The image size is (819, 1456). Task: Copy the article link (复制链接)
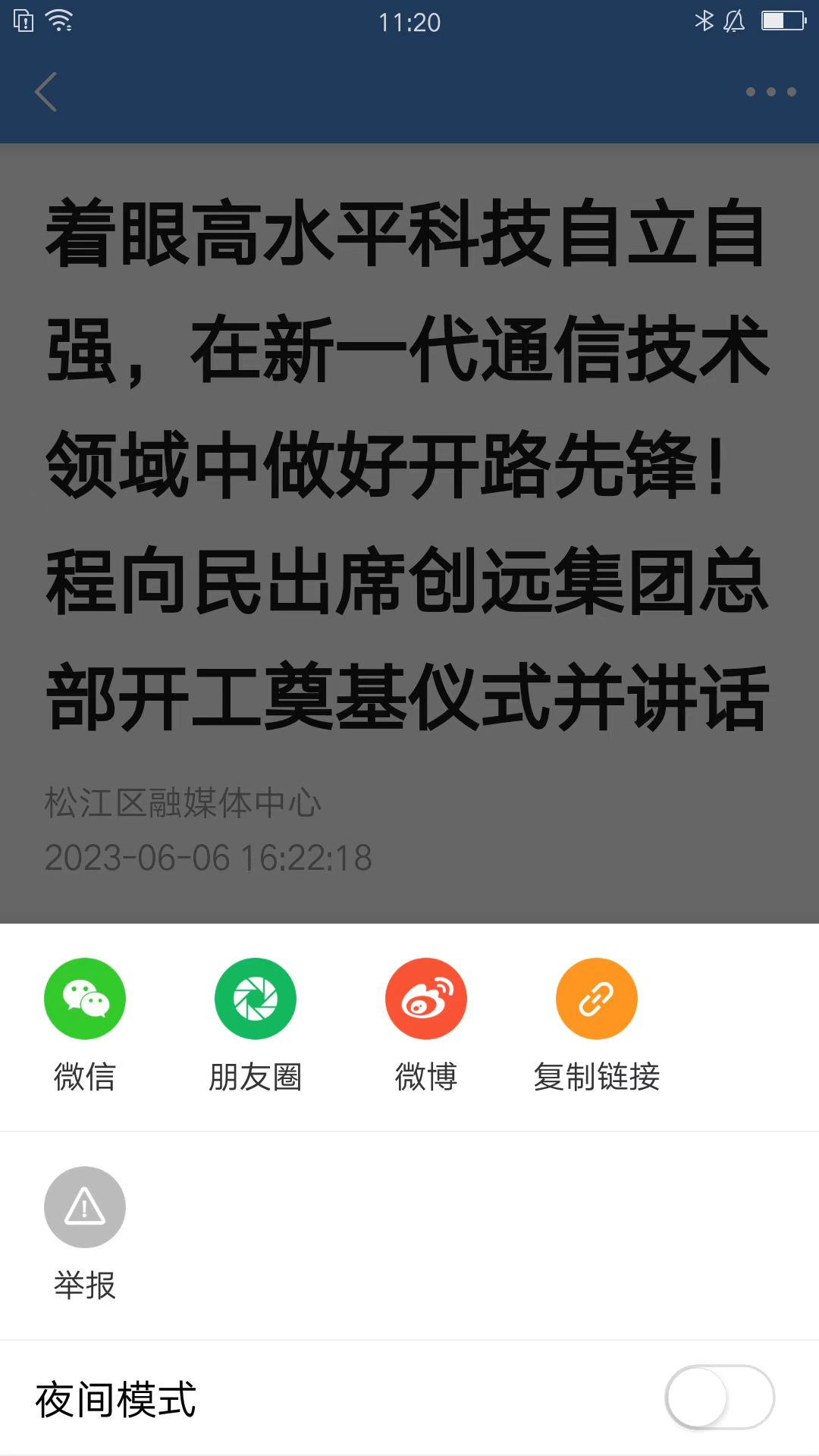(596, 999)
